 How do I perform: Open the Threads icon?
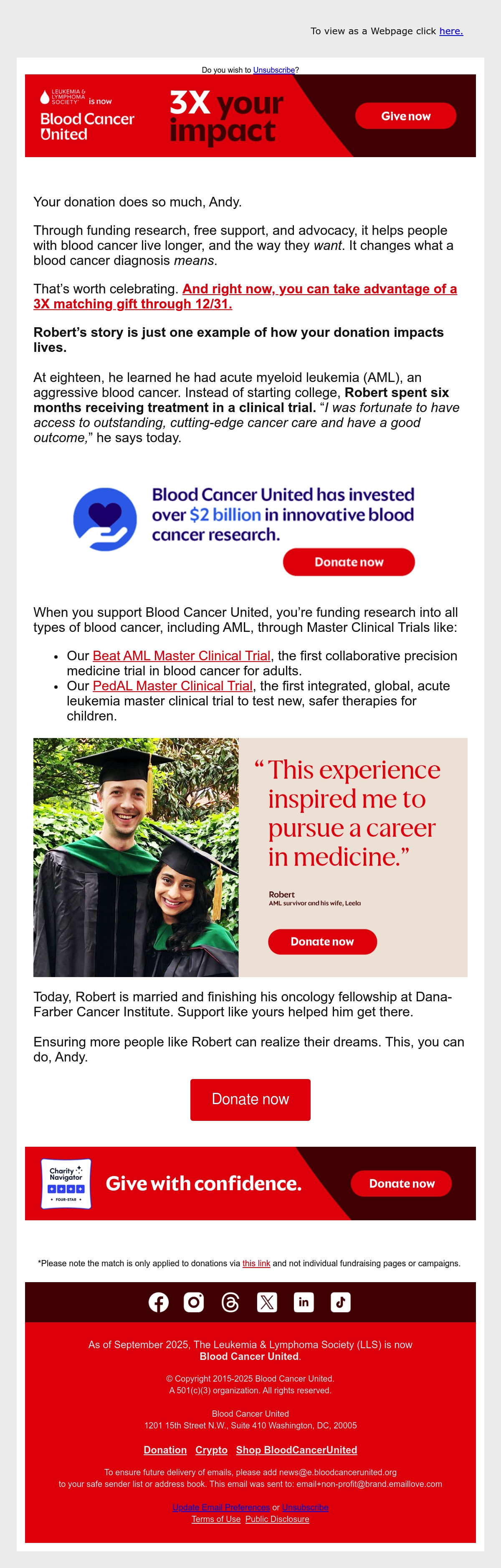(230, 1302)
